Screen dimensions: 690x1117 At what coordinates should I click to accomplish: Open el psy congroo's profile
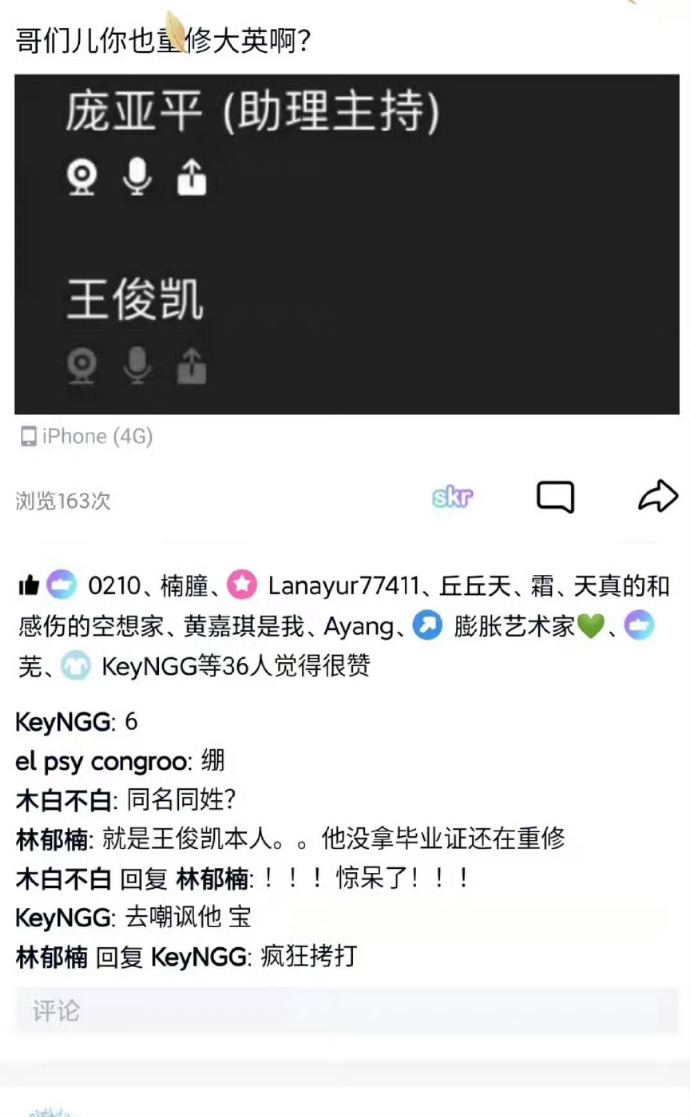[102, 762]
